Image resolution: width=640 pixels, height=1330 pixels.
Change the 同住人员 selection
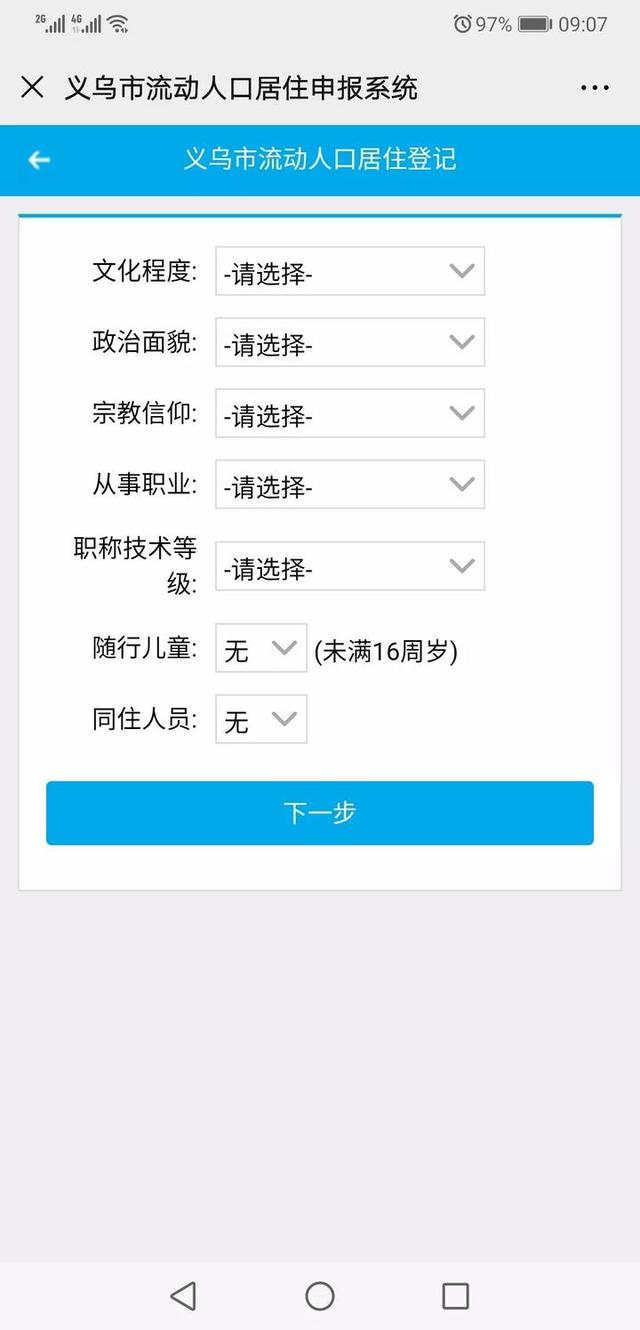[x=261, y=720]
